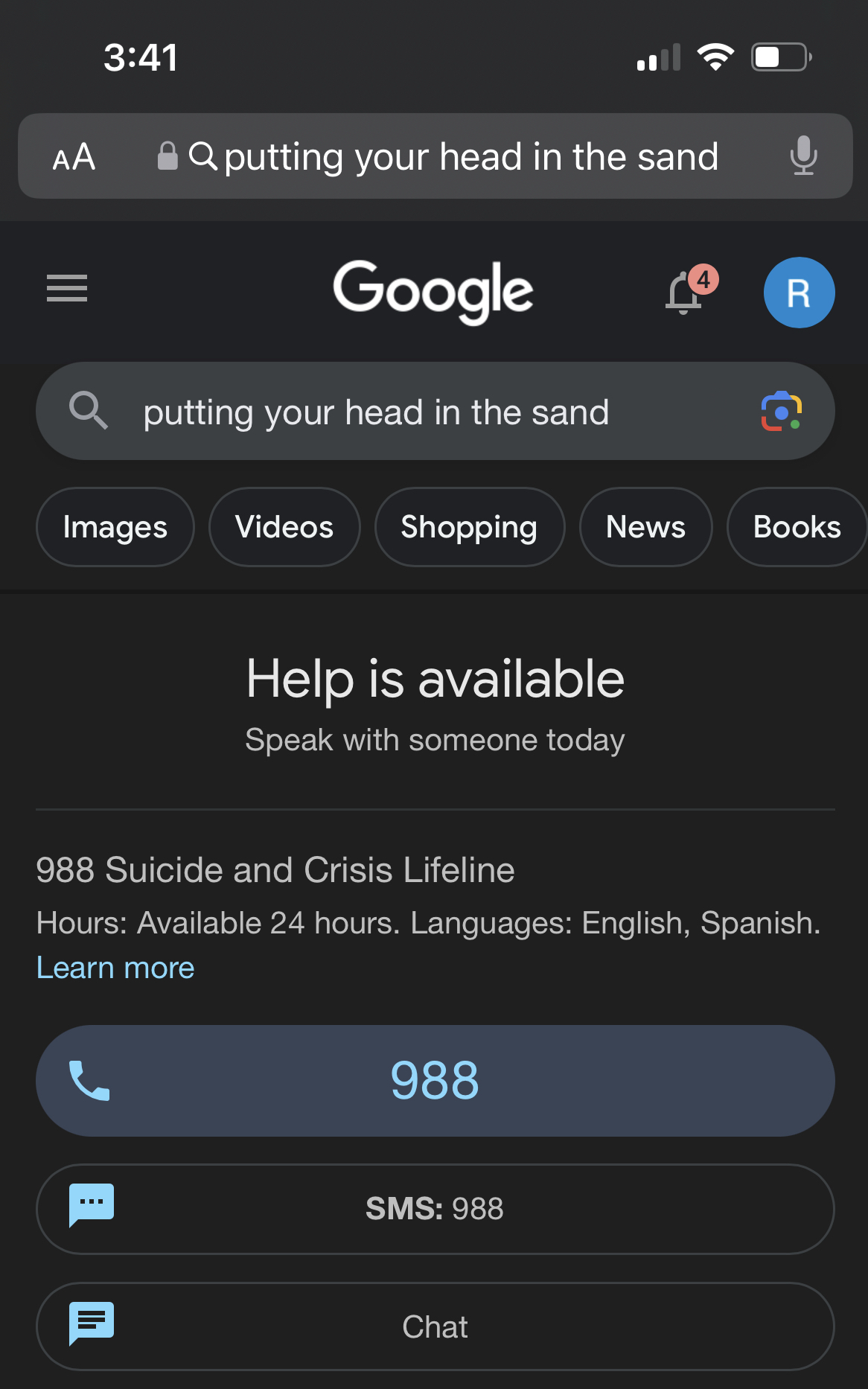Switch to the News results tab
This screenshot has height=1389, width=868.
(645, 527)
